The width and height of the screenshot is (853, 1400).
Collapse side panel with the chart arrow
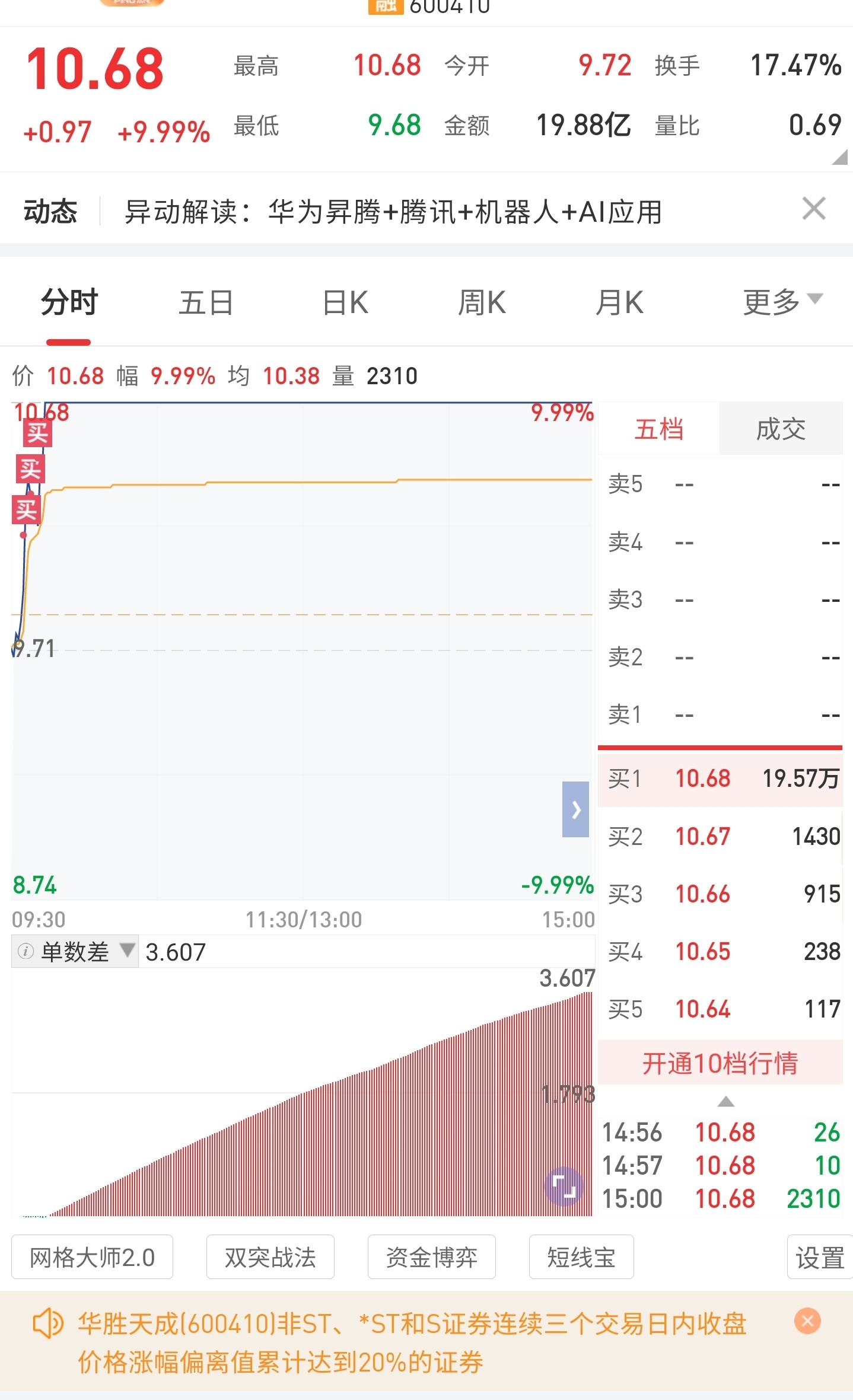575,809
